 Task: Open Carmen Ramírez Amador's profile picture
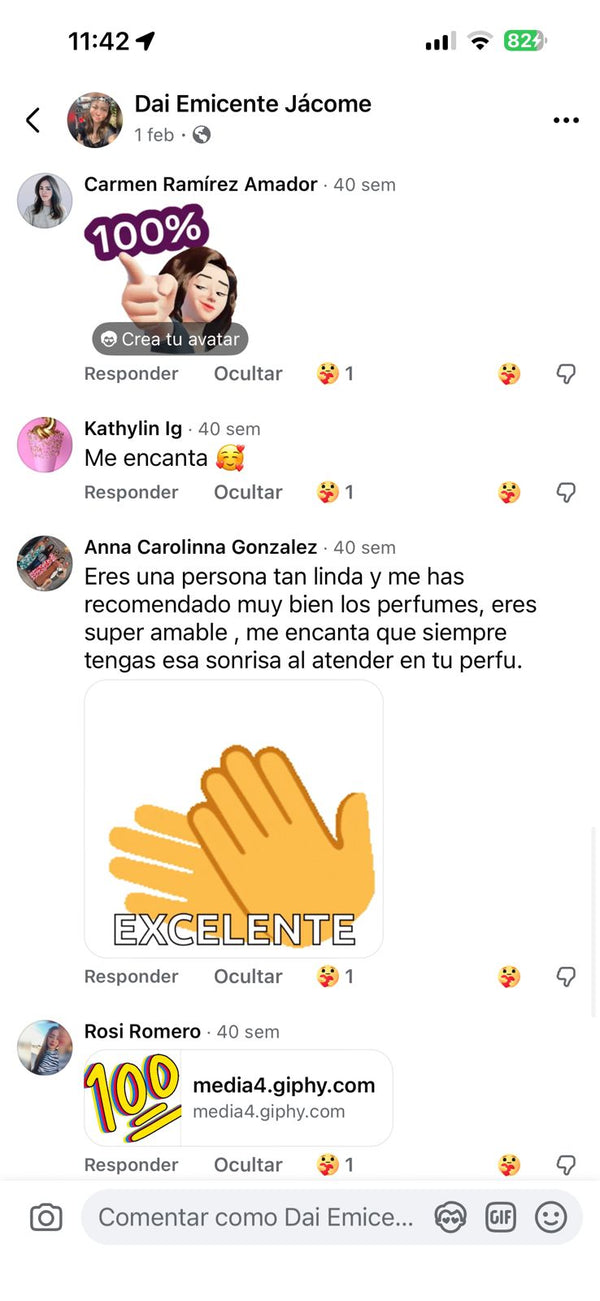pos(45,200)
